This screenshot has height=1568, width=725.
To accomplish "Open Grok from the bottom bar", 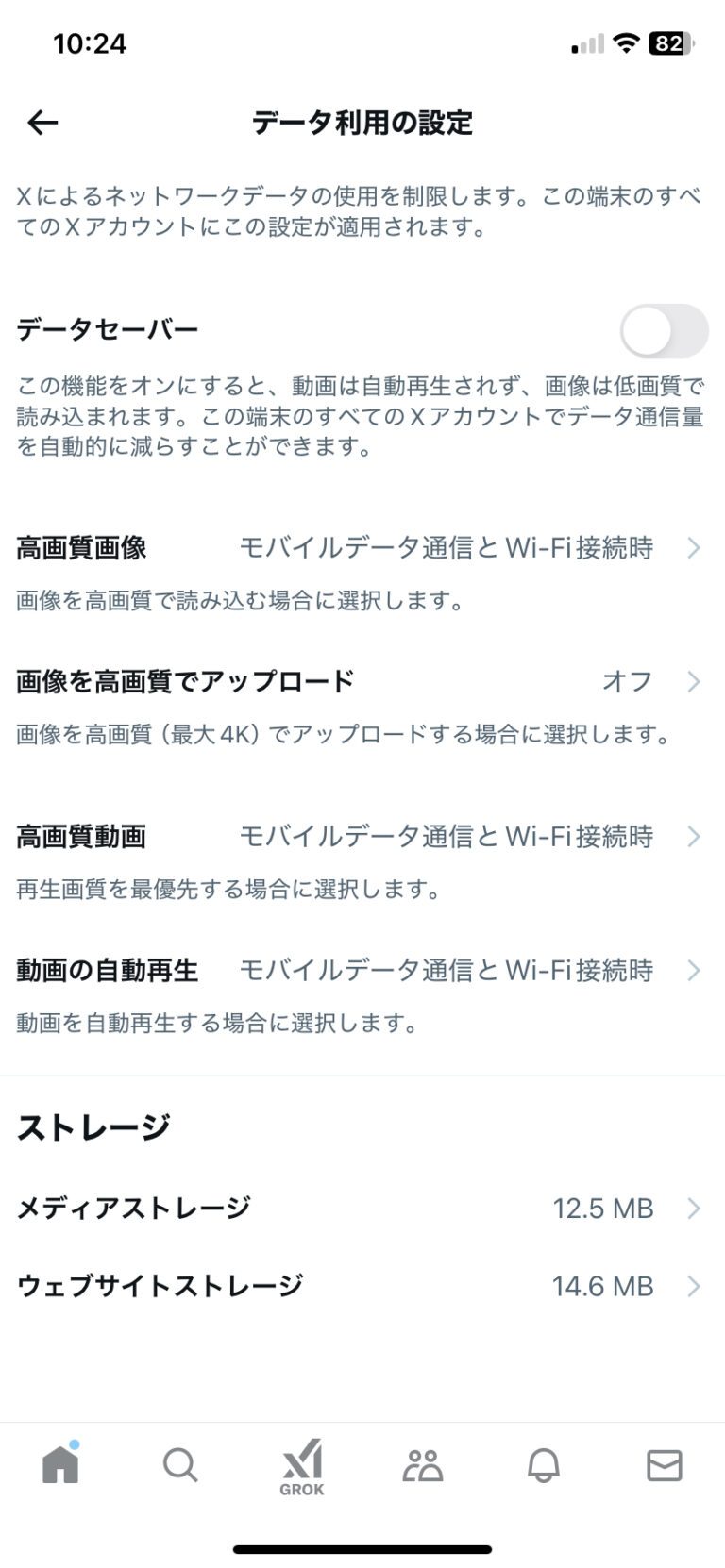I will [x=300, y=1466].
